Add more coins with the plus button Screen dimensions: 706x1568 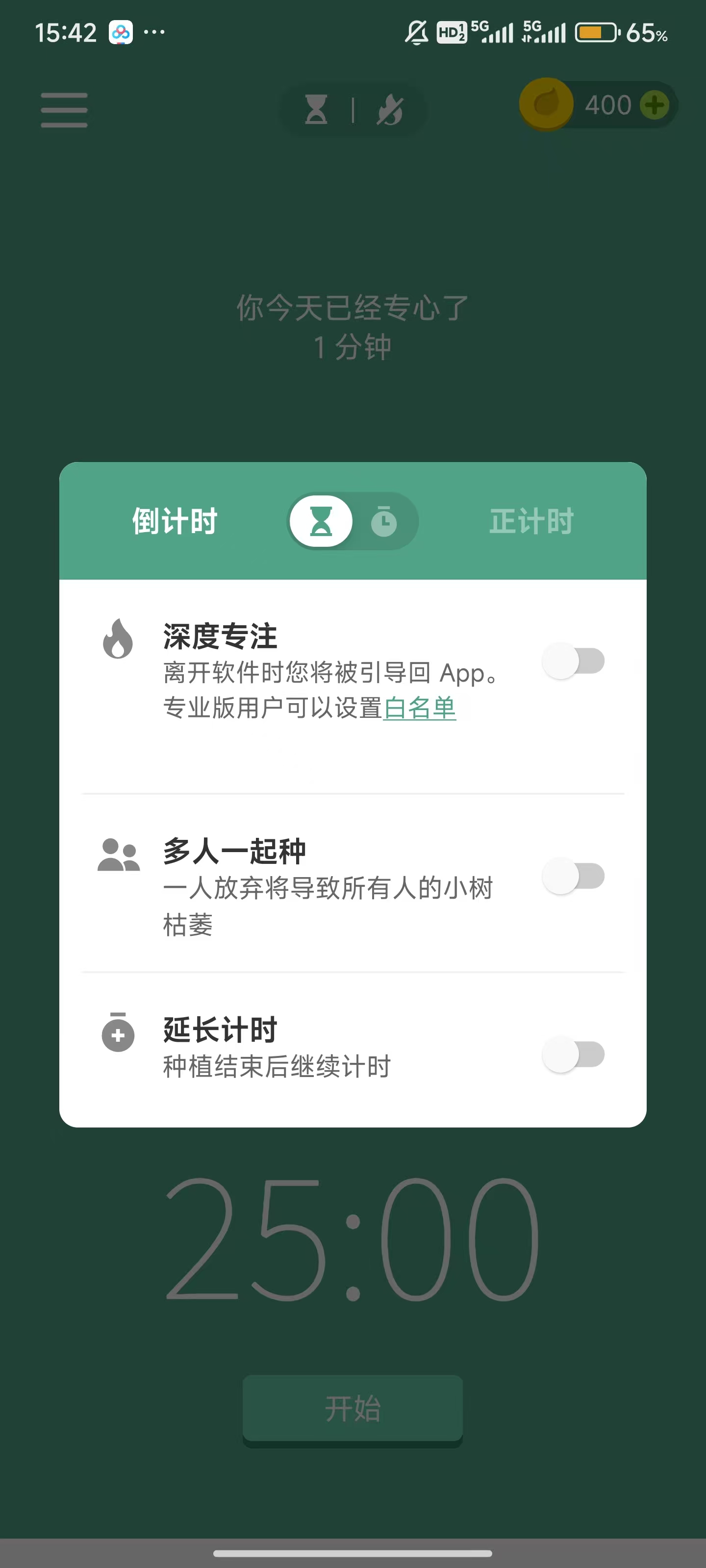655,105
